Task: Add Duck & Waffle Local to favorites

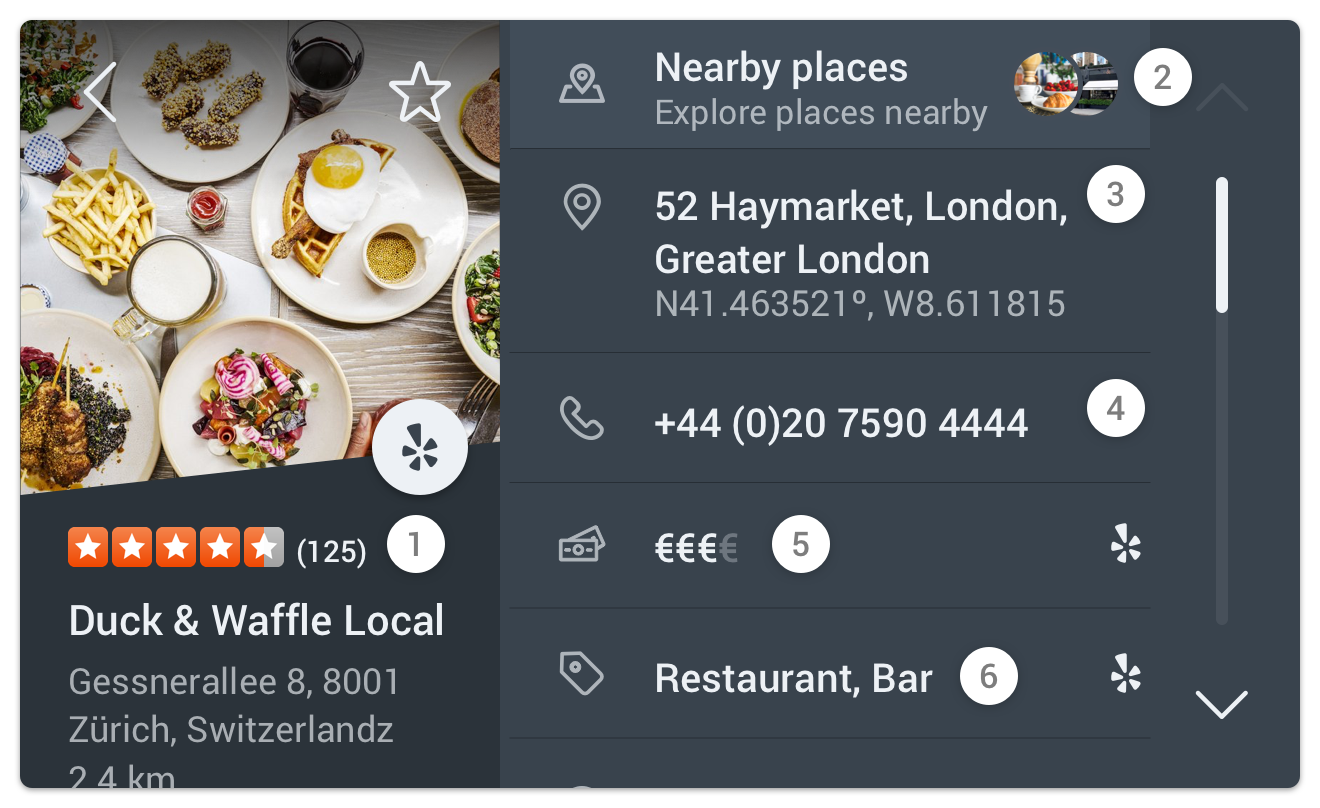Action: [420, 92]
